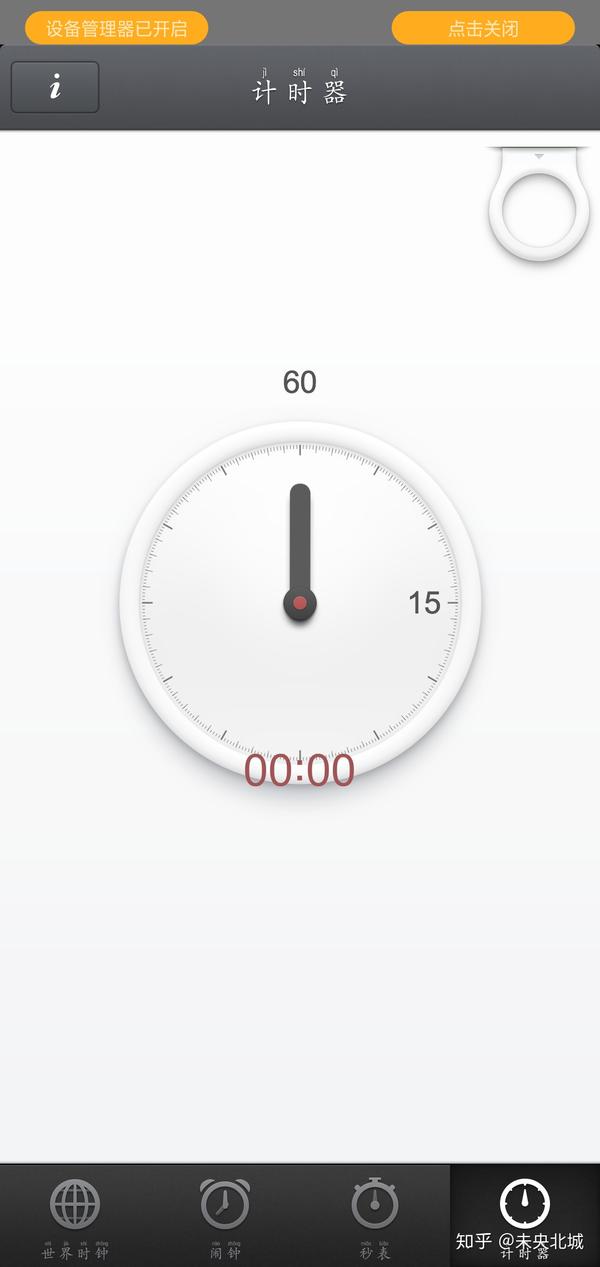Open the 秒表 stopwatch tab
Image resolution: width=600 pixels, height=1267 pixels.
pyautogui.click(x=375, y=1215)
